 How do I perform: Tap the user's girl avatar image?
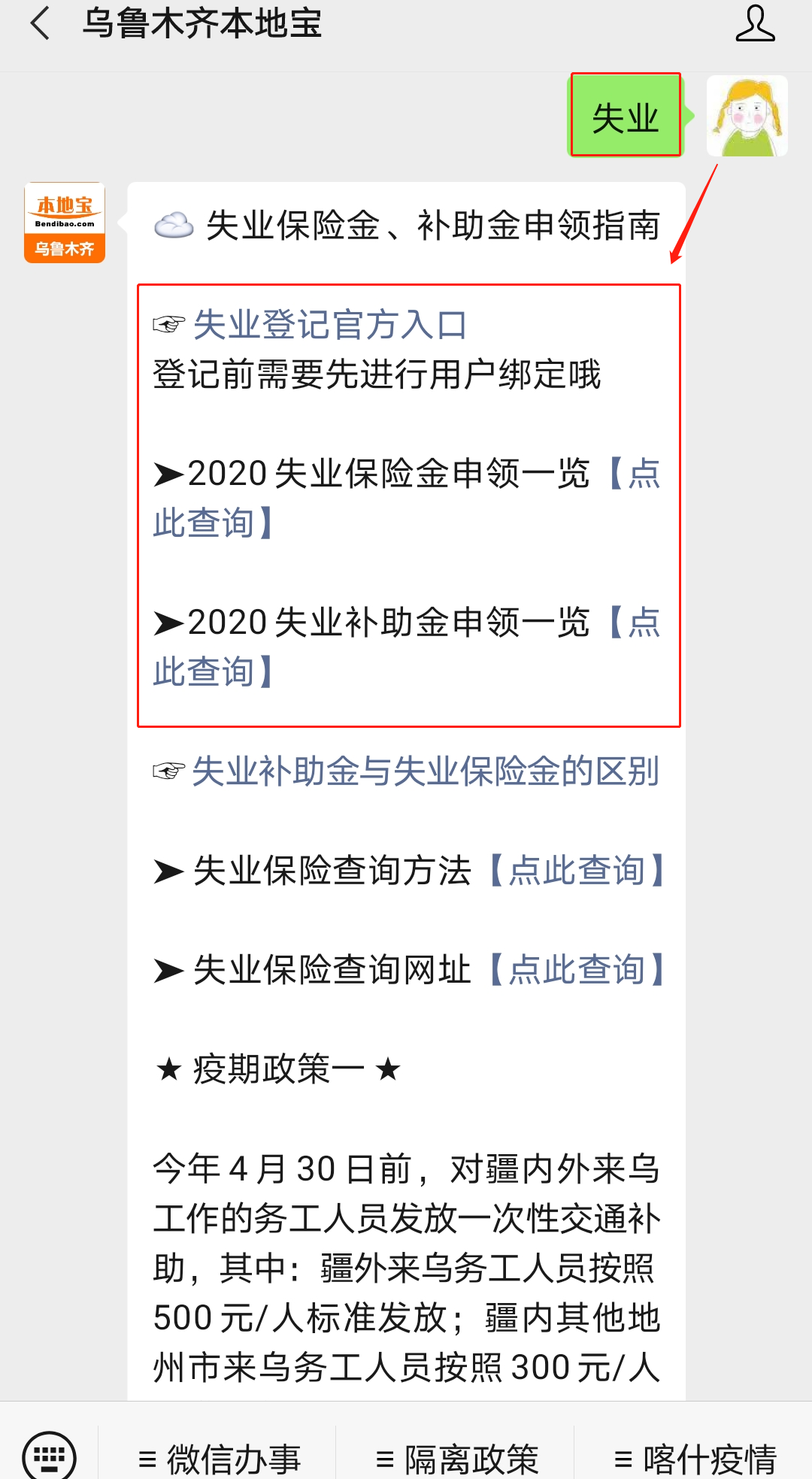tap(747, 117)
